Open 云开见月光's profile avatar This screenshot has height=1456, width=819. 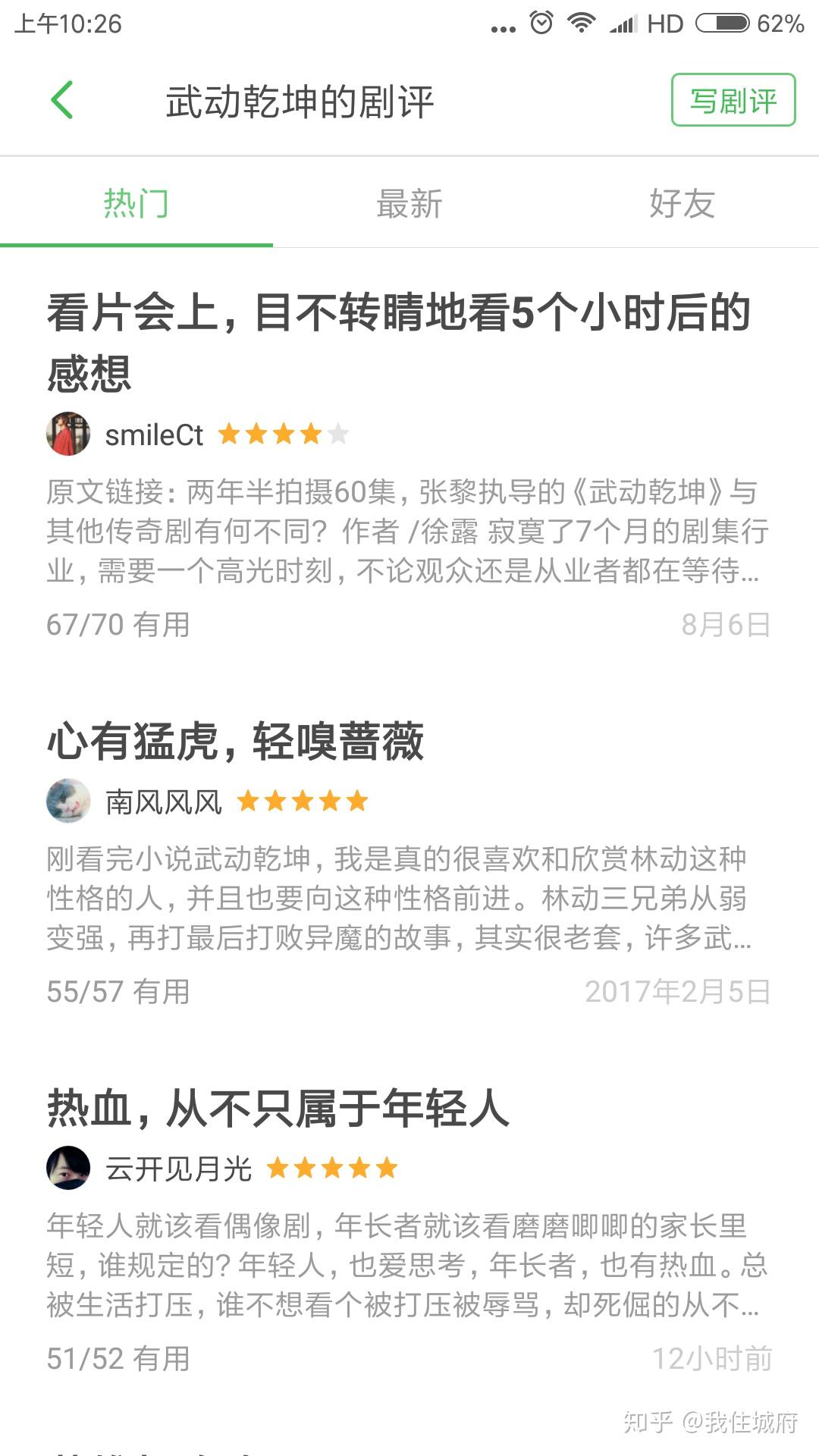(x=68, y=1169)
